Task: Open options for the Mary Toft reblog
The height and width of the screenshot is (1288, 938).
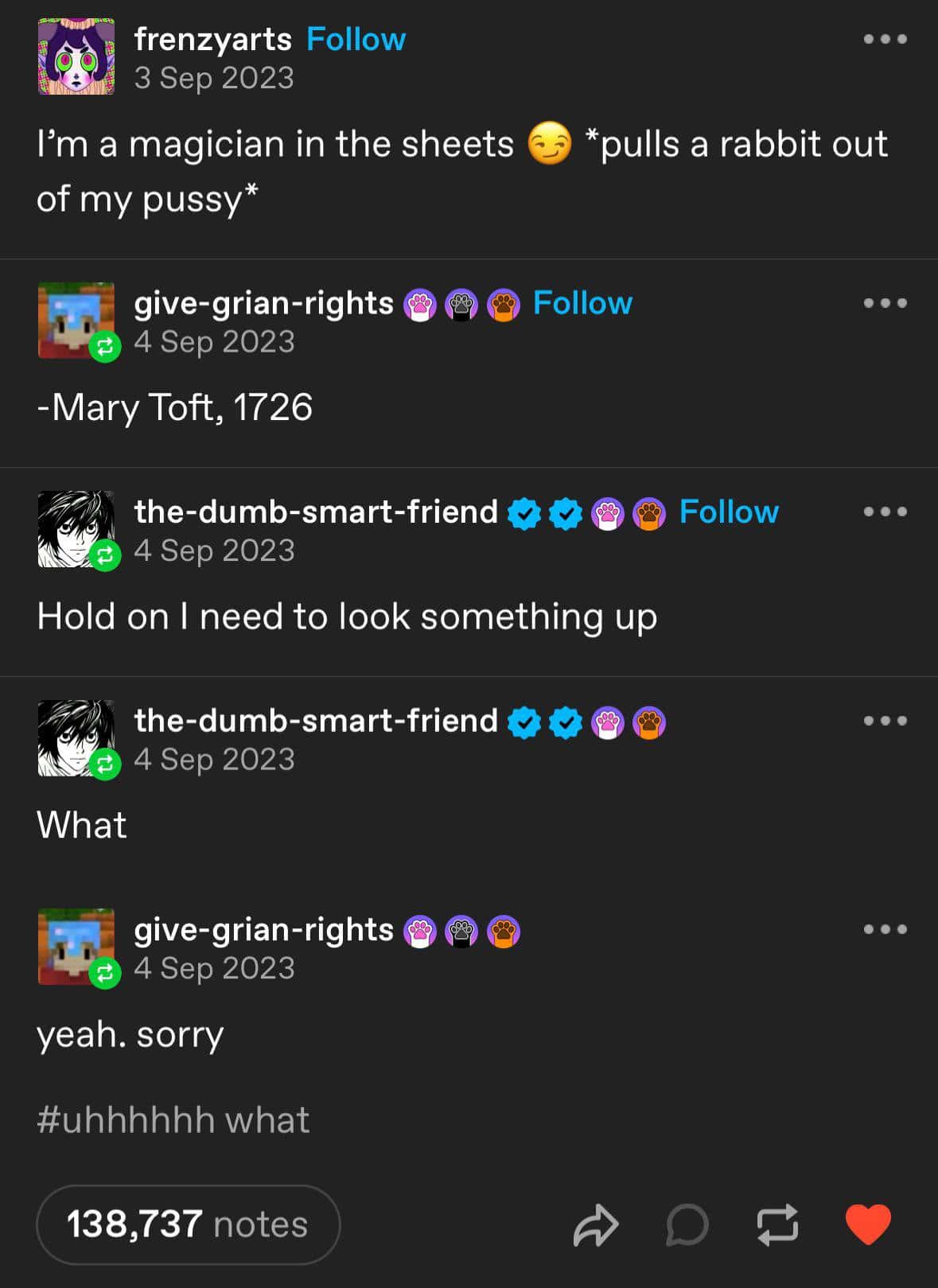Action: pos(885,303)
